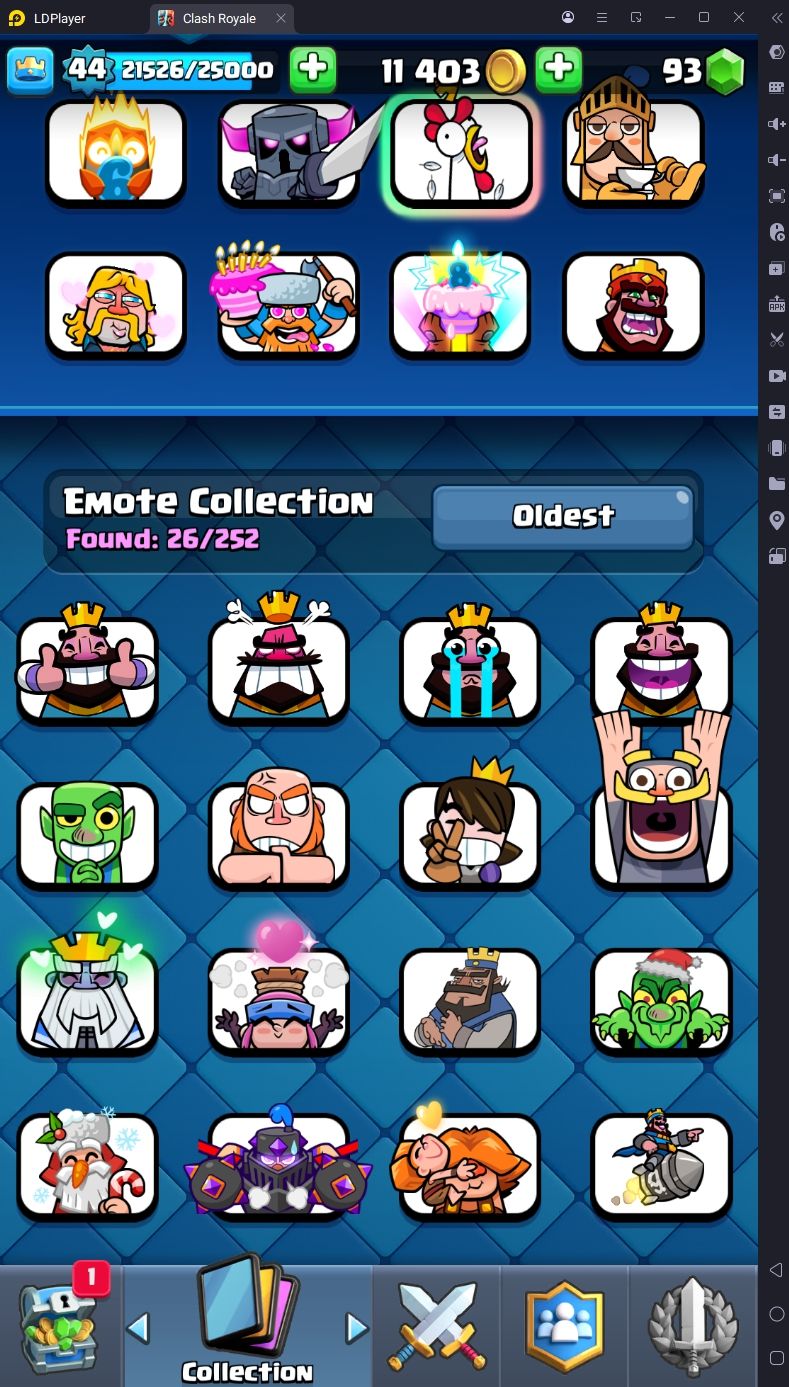Select the P.E.K.K.A sword emote
Screen dimensions: 789x1387
click(x=290, y=153)
